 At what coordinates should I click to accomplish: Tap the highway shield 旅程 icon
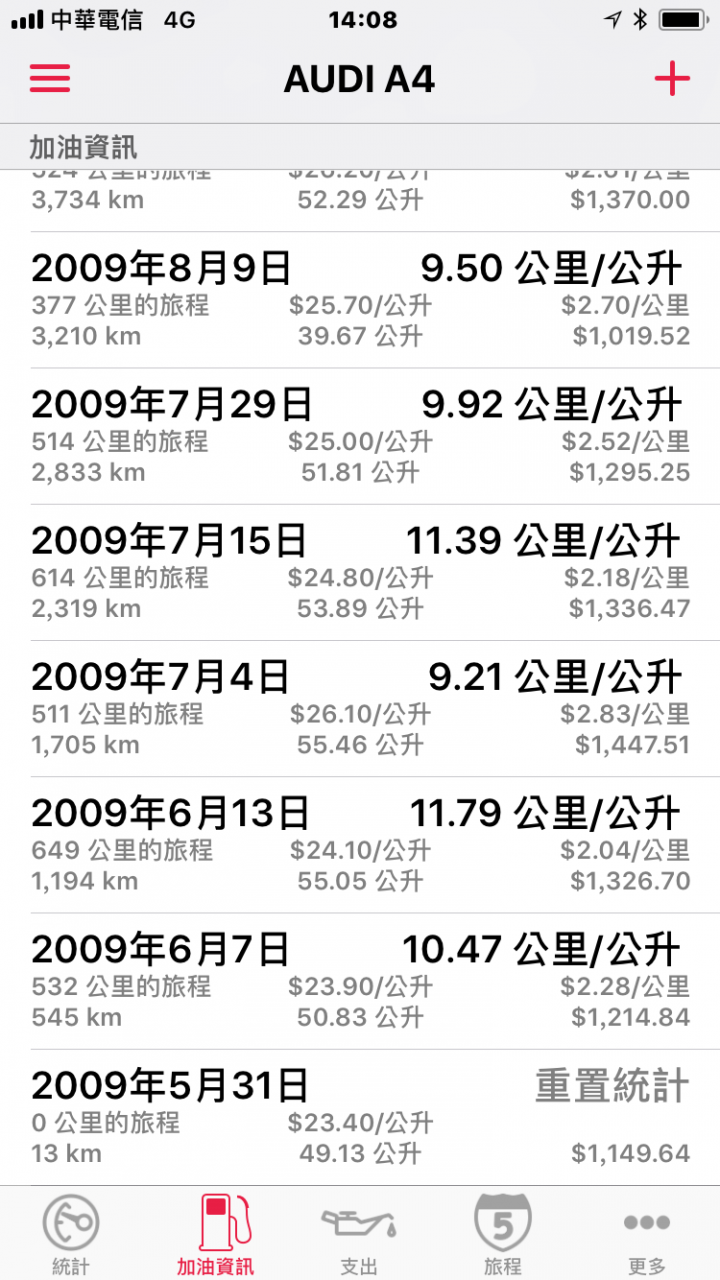(x=503, y=1222)
